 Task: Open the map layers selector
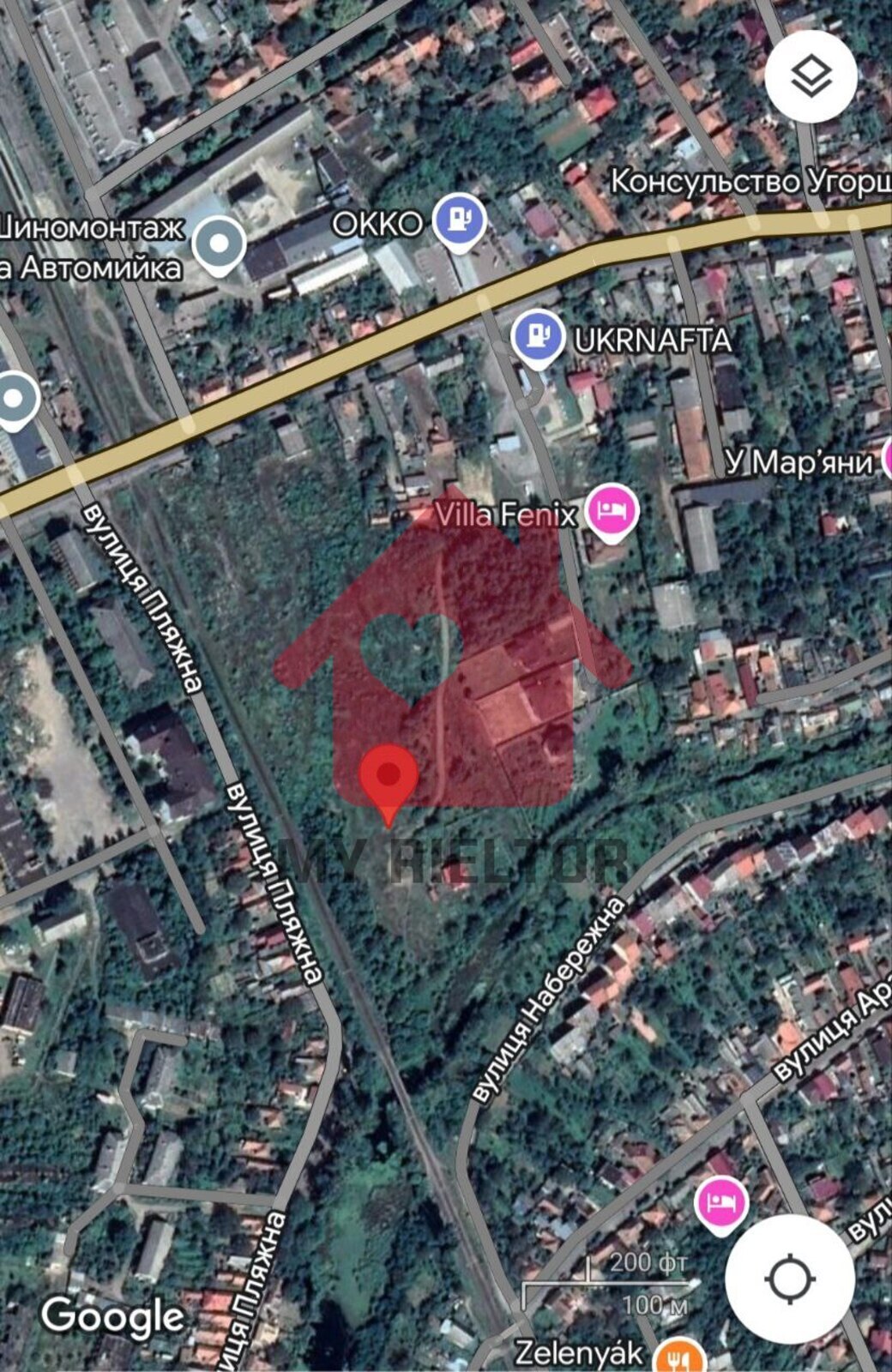coord(811,77)
